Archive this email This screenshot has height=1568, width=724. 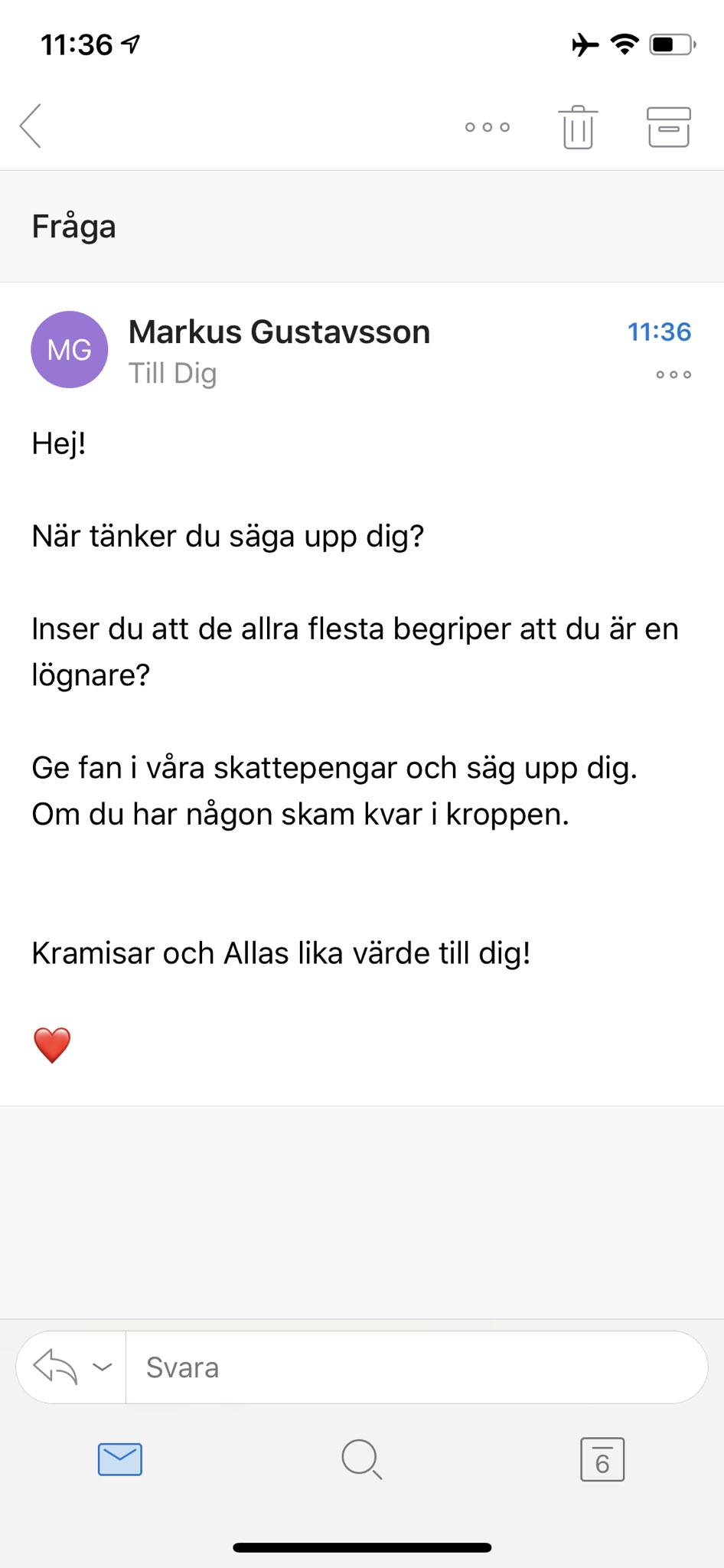pyautogui.click(x=668, y=127)
